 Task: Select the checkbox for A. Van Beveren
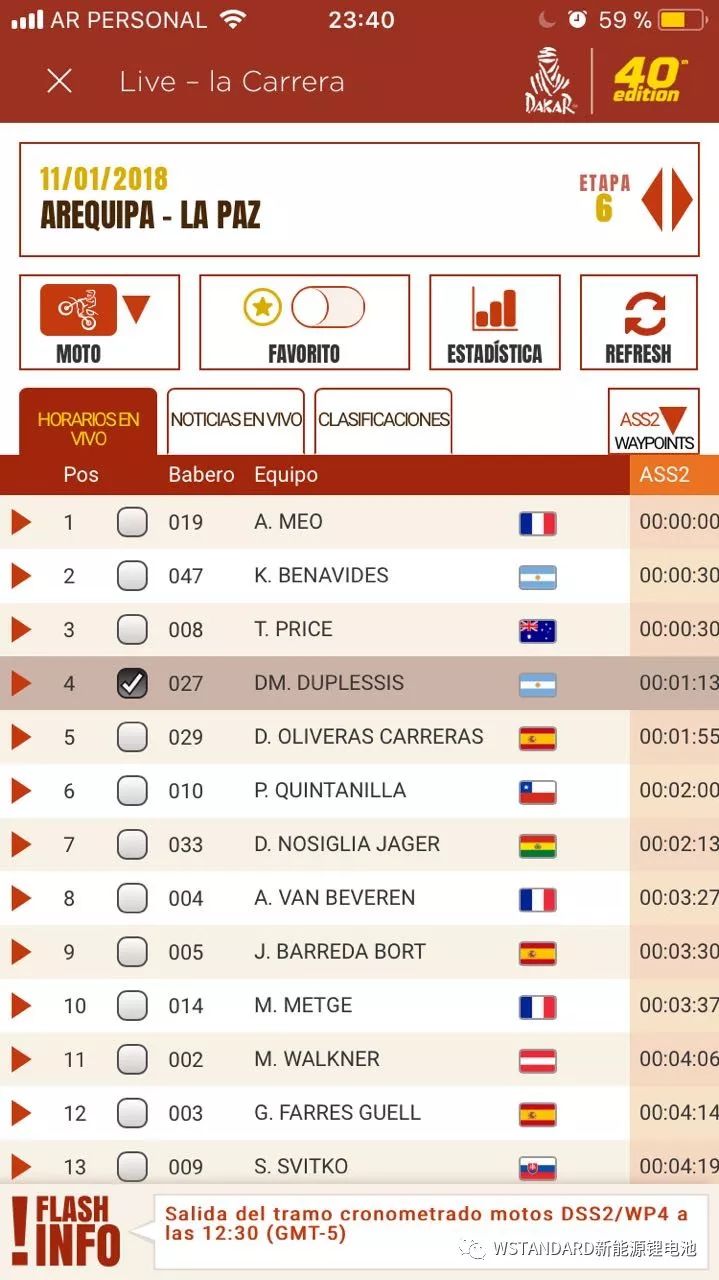click(132, 898)
